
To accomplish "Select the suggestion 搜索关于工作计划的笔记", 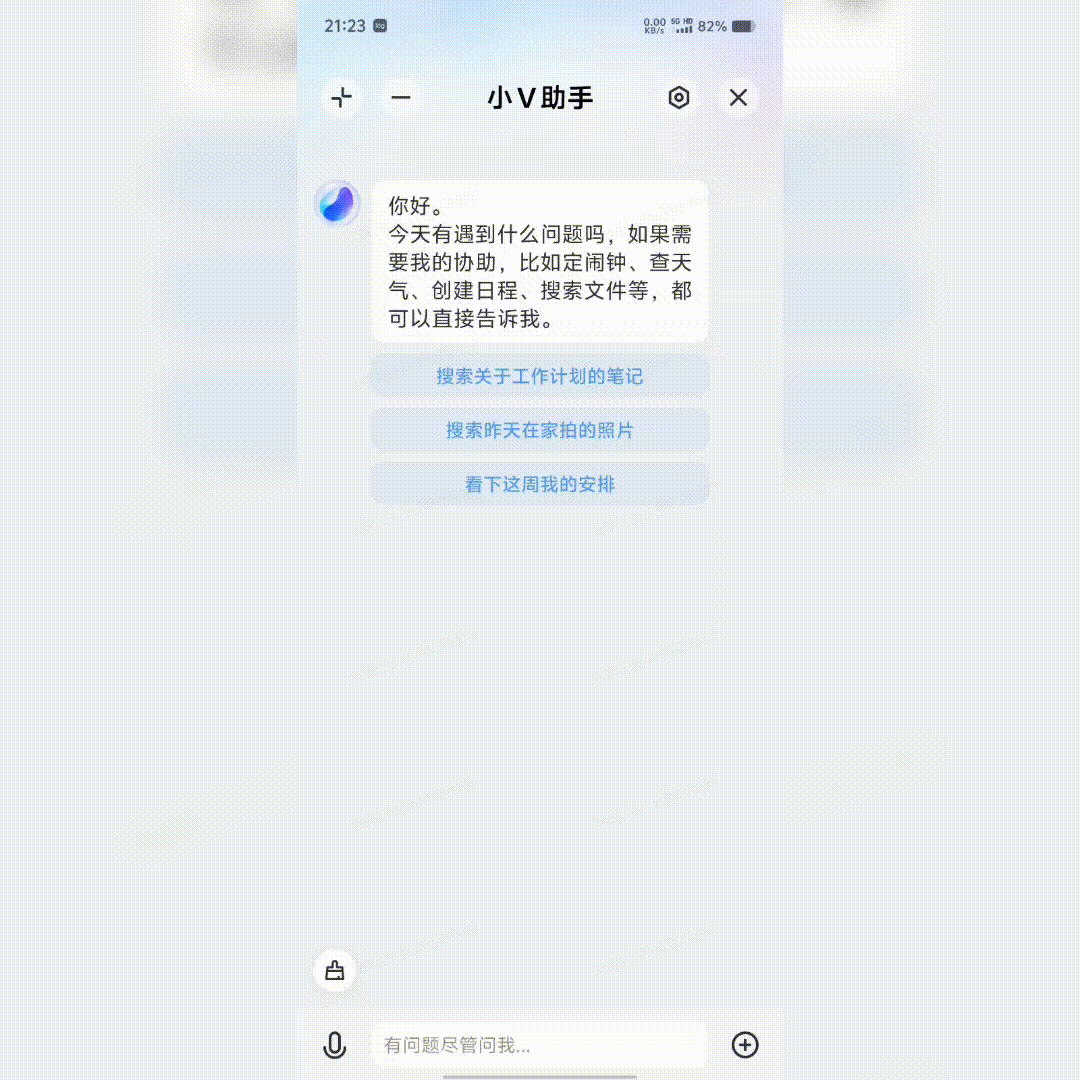I will tap(539, 377).
